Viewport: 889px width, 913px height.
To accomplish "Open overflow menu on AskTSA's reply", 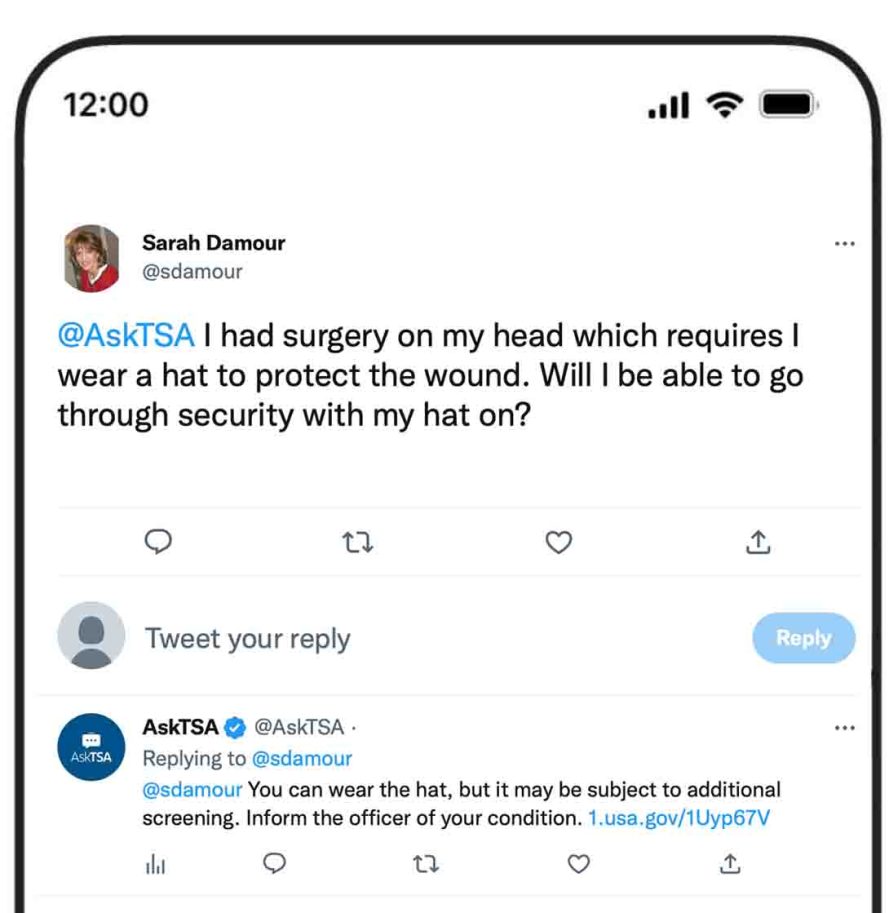I will (844, 728).
